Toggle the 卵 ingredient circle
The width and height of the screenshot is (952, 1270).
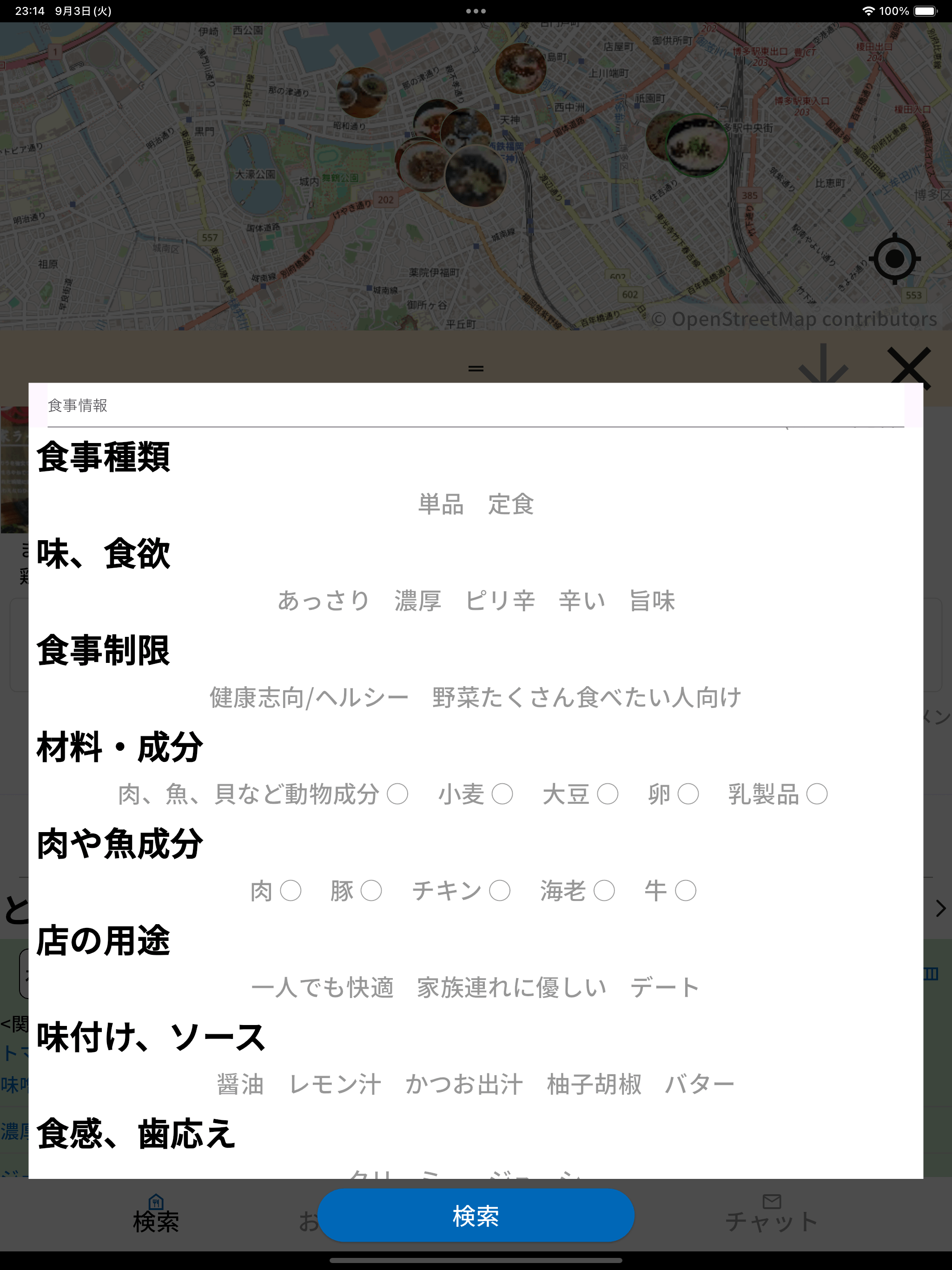click(x=688, y=794)
